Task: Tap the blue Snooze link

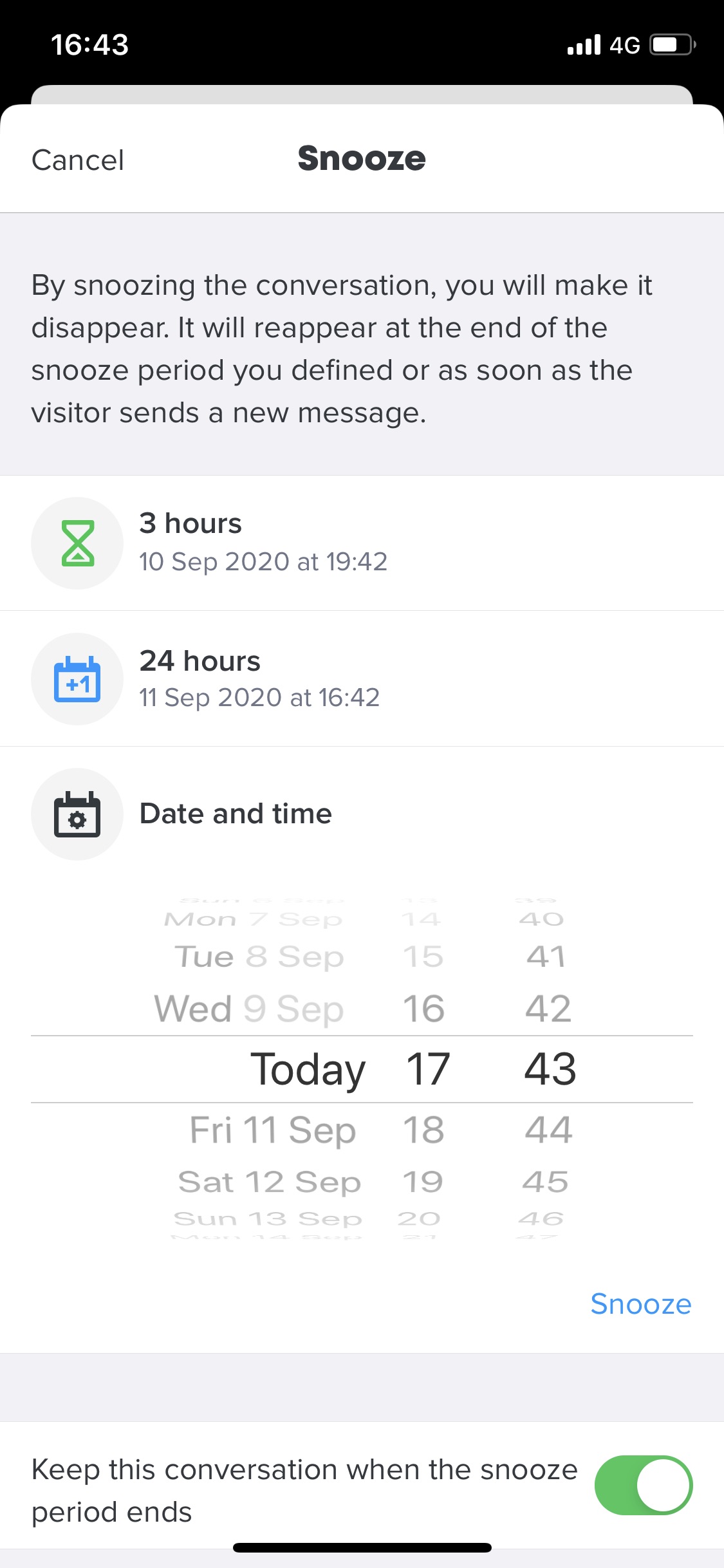Action: pos(641,1304)
